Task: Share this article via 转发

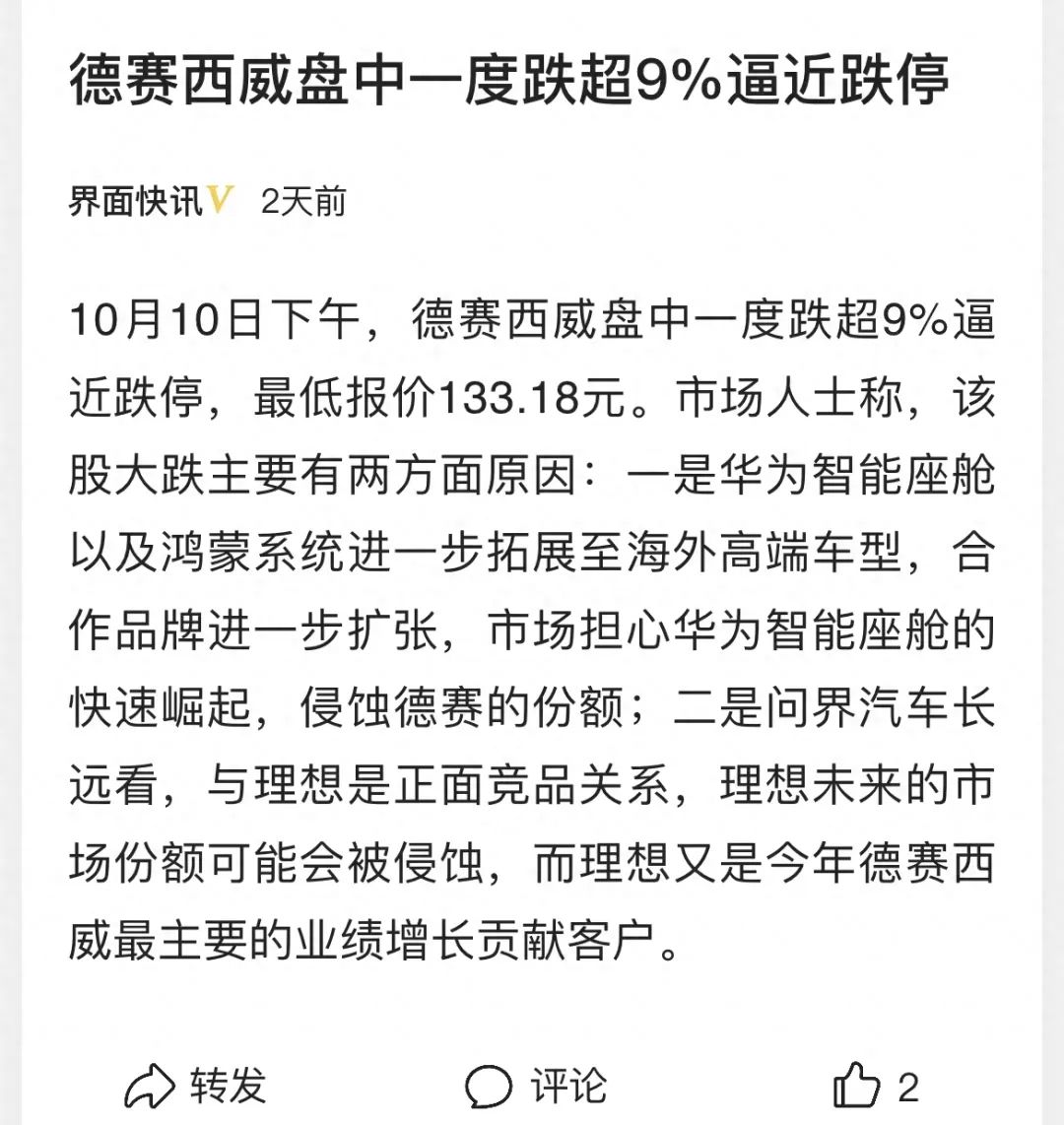Action: coord(196,1087)
